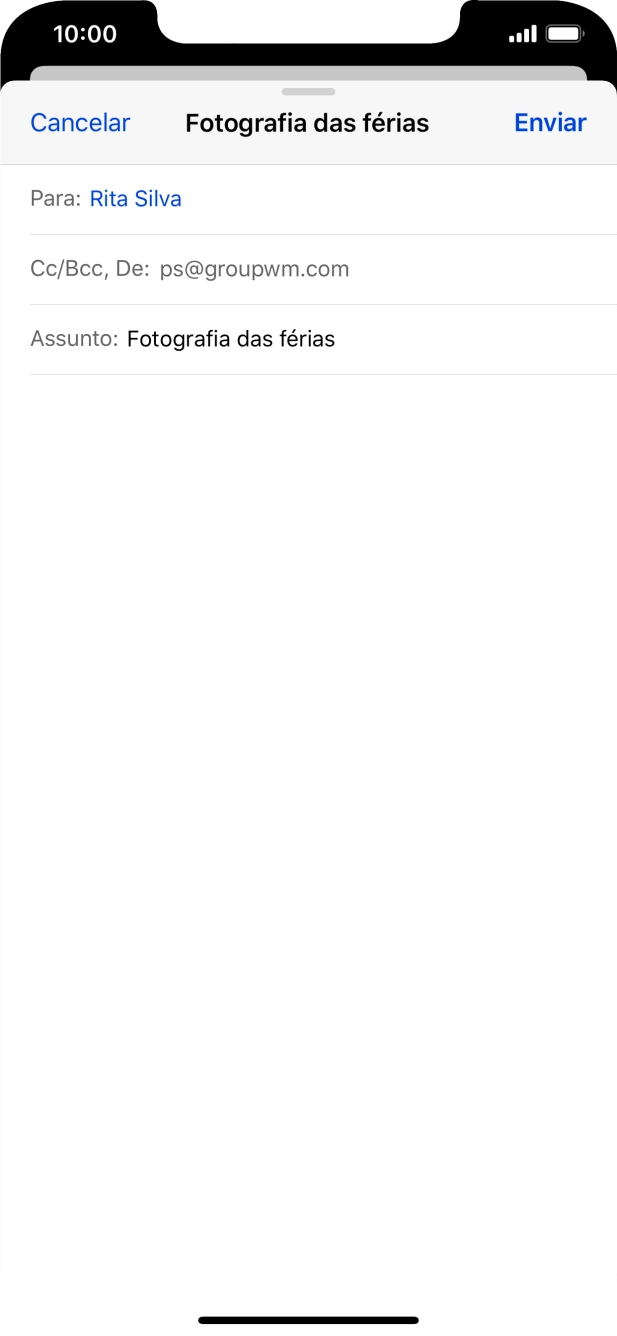Select the recipient Rita Silva

click(136, 199)
